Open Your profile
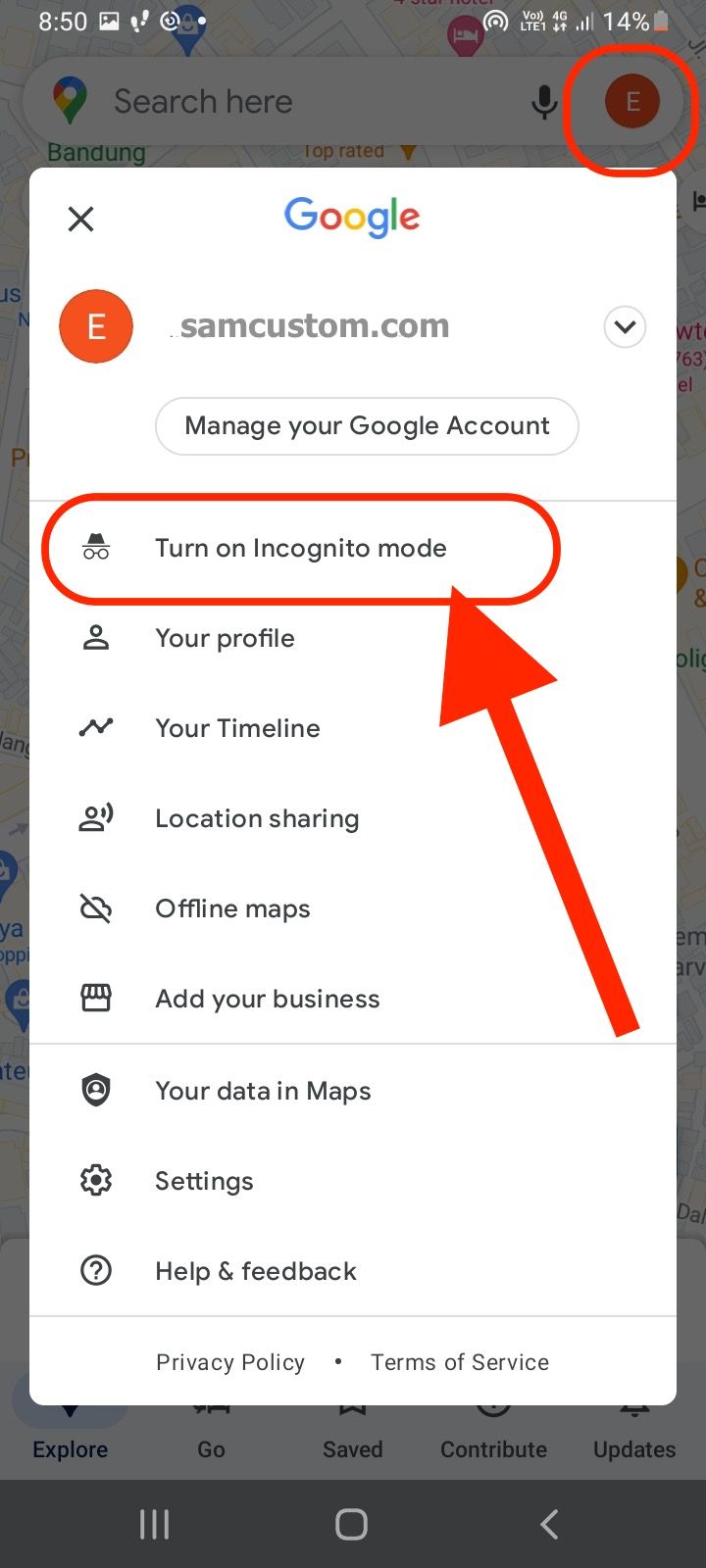This screenshot has height=1568, width=706. pyautogui.click(x=353, y=638)
